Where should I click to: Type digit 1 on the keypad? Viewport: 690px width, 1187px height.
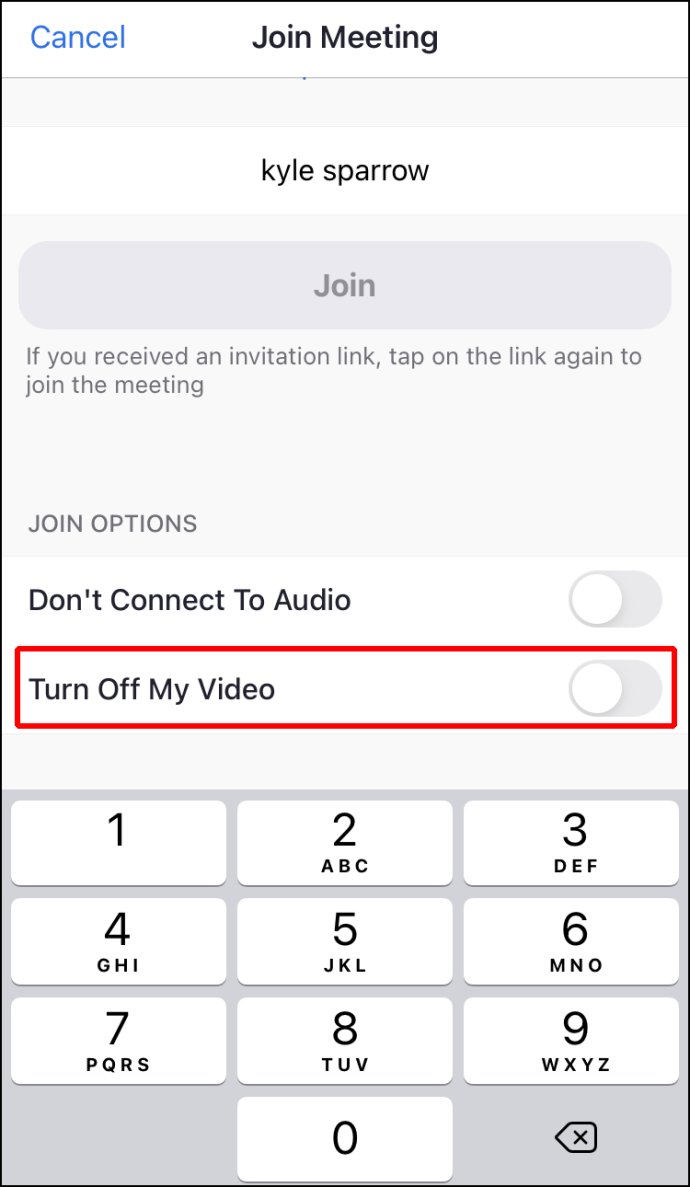tap(118, 842)
